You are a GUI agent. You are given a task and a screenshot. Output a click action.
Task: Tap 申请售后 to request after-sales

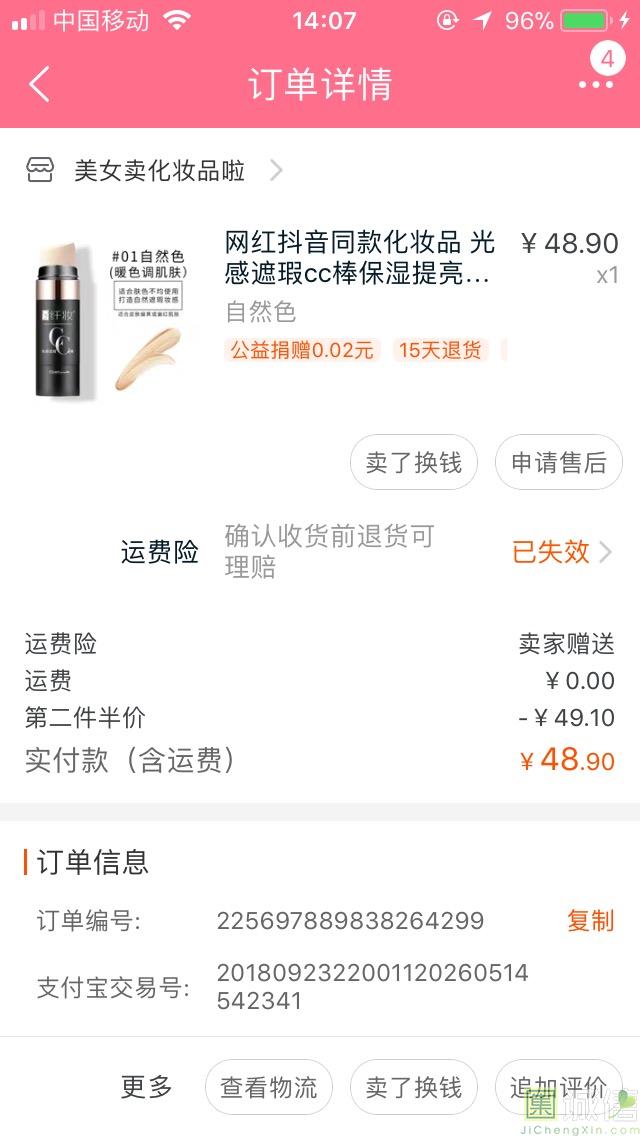click(559, 462)
